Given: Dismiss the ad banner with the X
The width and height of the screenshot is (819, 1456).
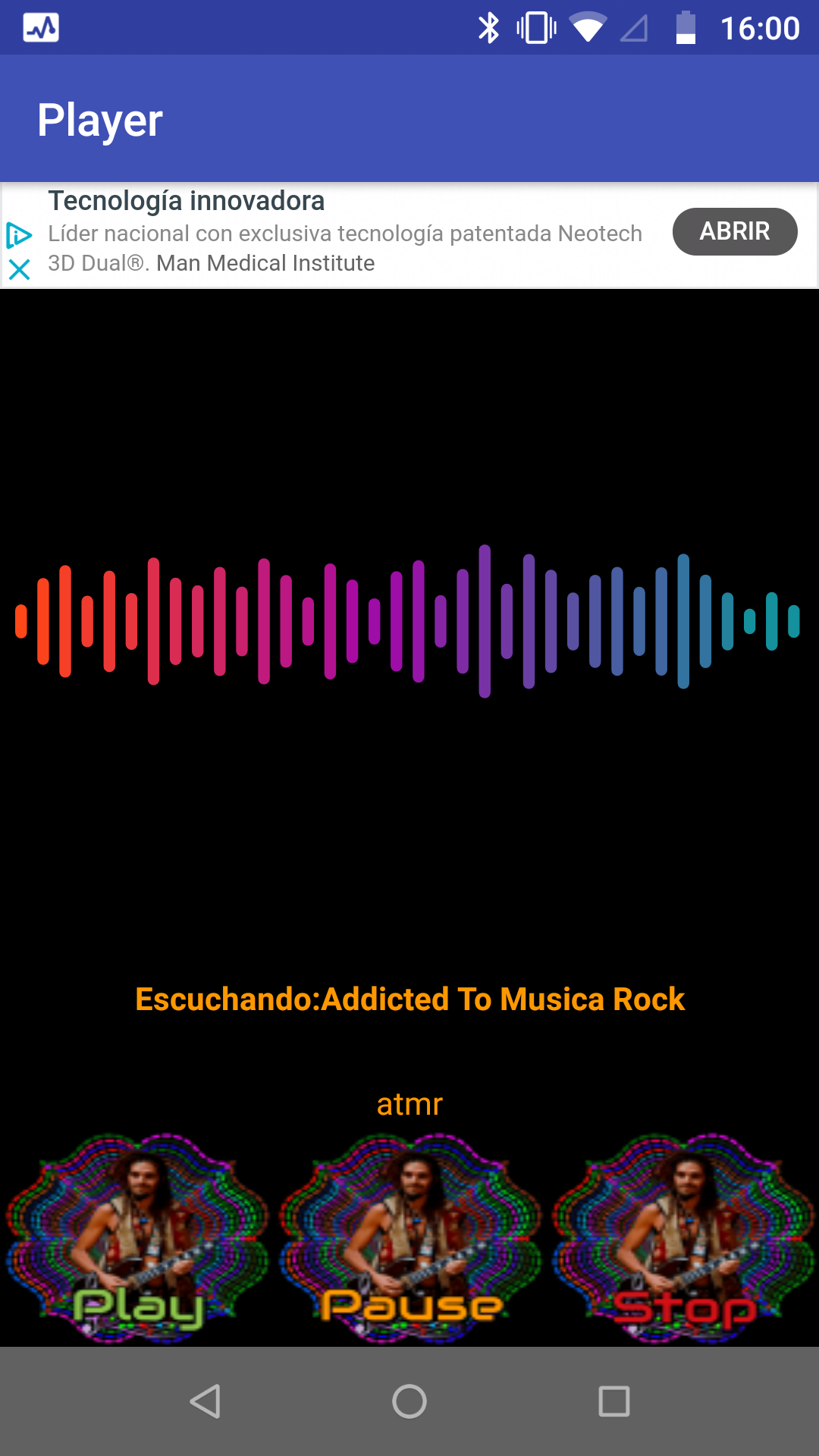Looking at the screenshot, I should tap(19, 269).
